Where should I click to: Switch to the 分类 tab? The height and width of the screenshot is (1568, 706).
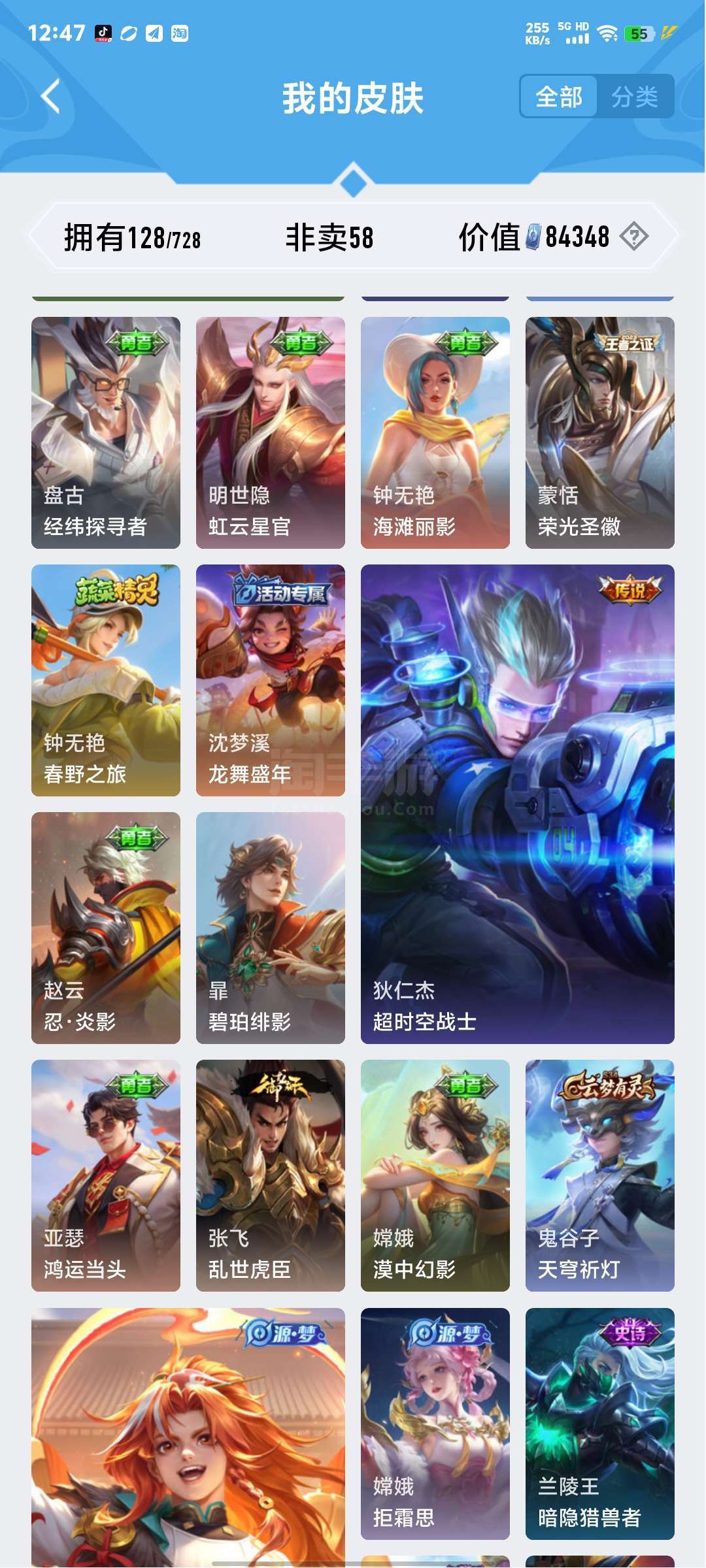pyautogui.click(x=635, y=97)
